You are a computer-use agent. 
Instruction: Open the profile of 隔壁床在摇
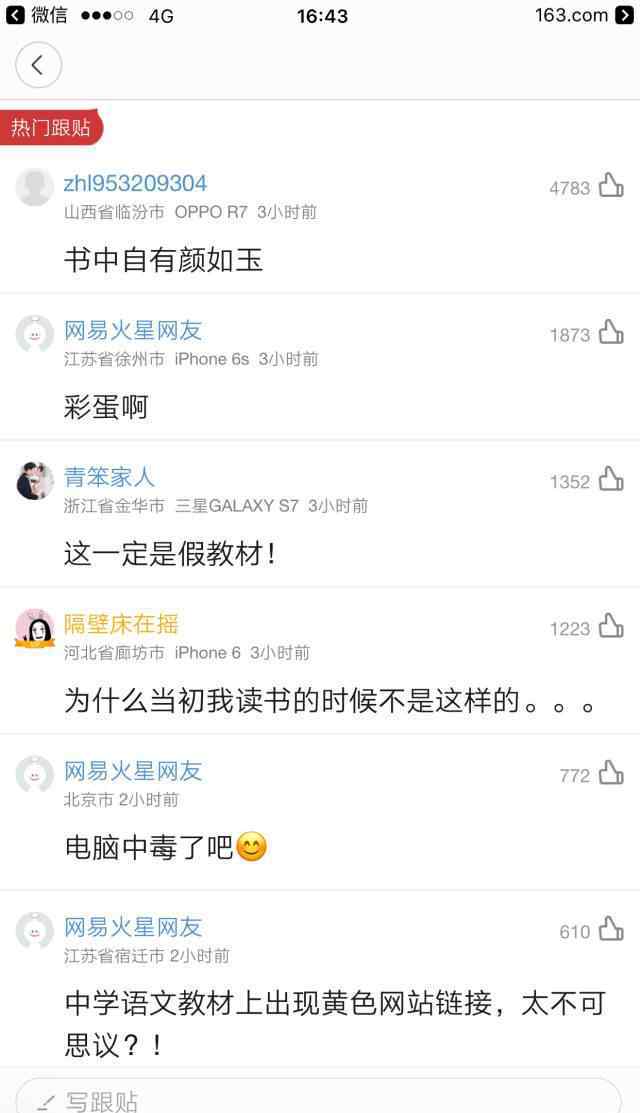click(121, 624)
